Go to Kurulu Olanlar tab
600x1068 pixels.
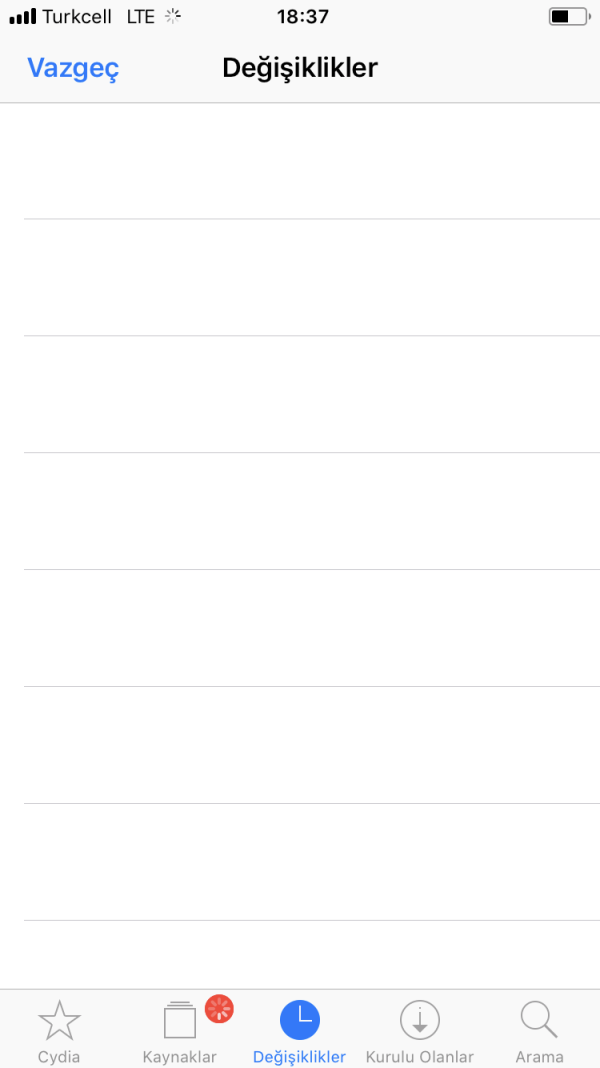[420, 1030]
